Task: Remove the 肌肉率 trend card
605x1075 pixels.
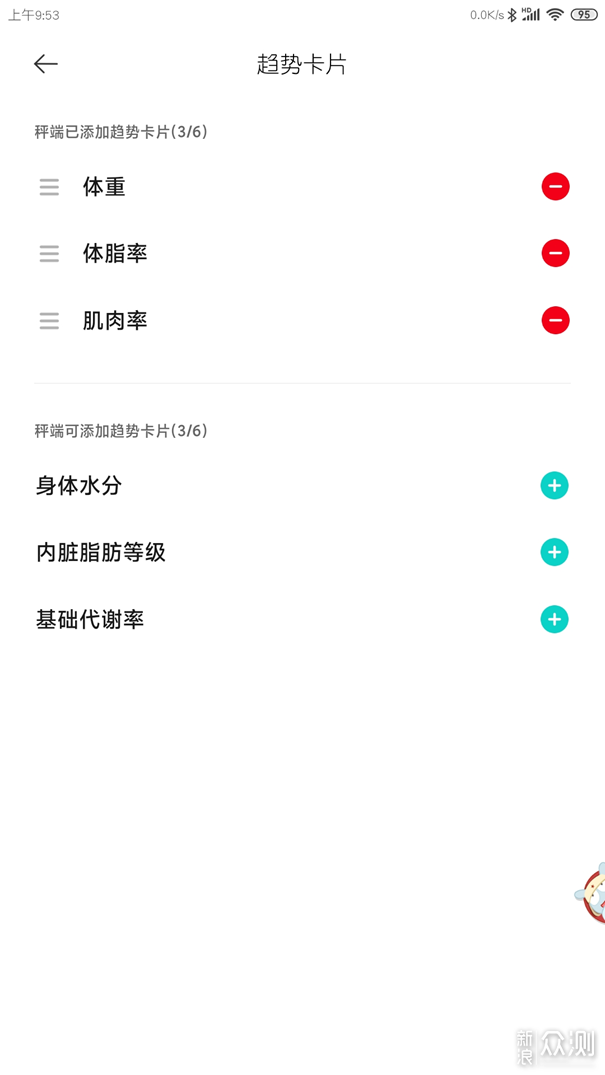Action: [x=555, y=320]
